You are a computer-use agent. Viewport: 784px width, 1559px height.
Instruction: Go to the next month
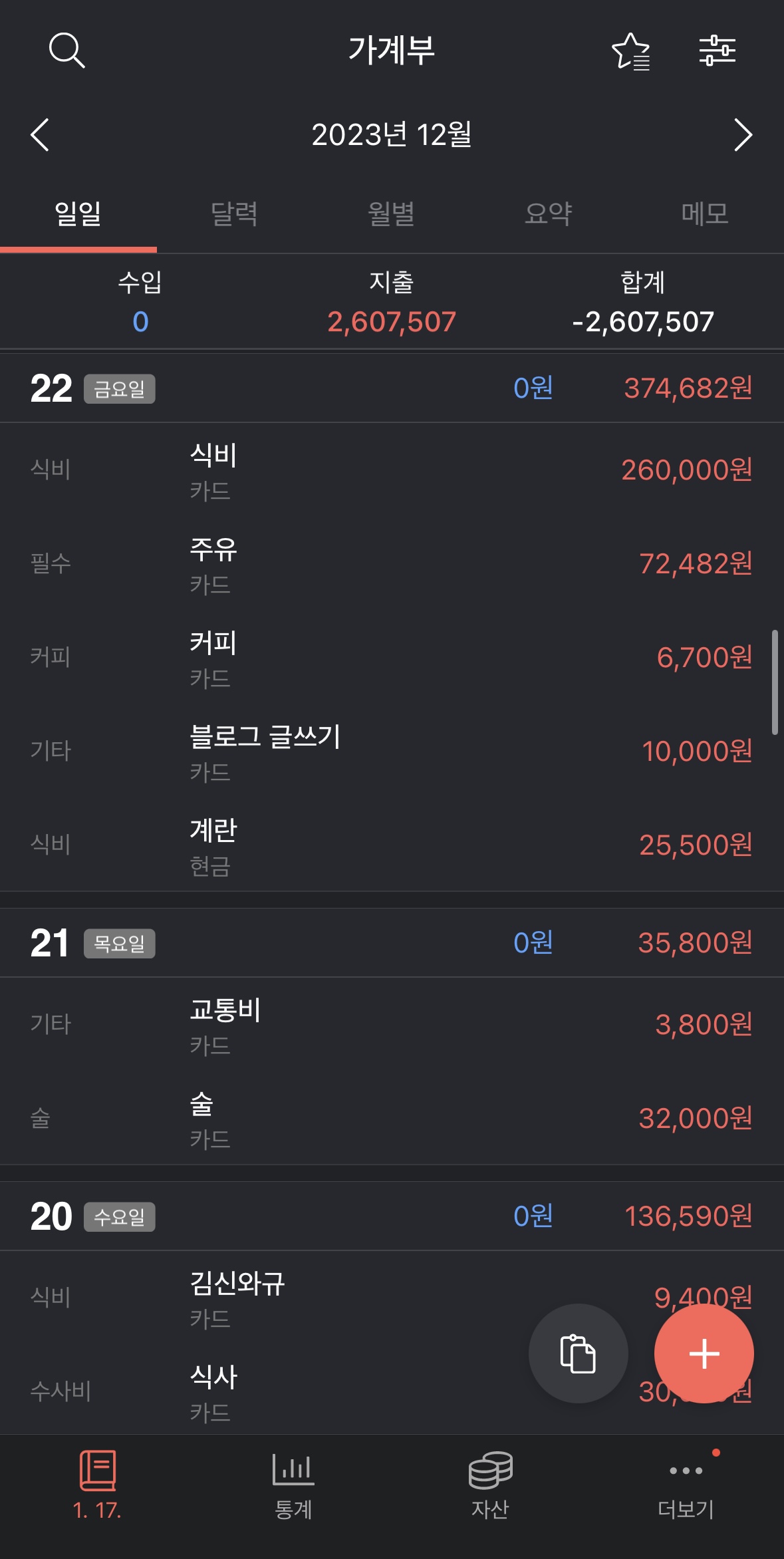point(743,135)
